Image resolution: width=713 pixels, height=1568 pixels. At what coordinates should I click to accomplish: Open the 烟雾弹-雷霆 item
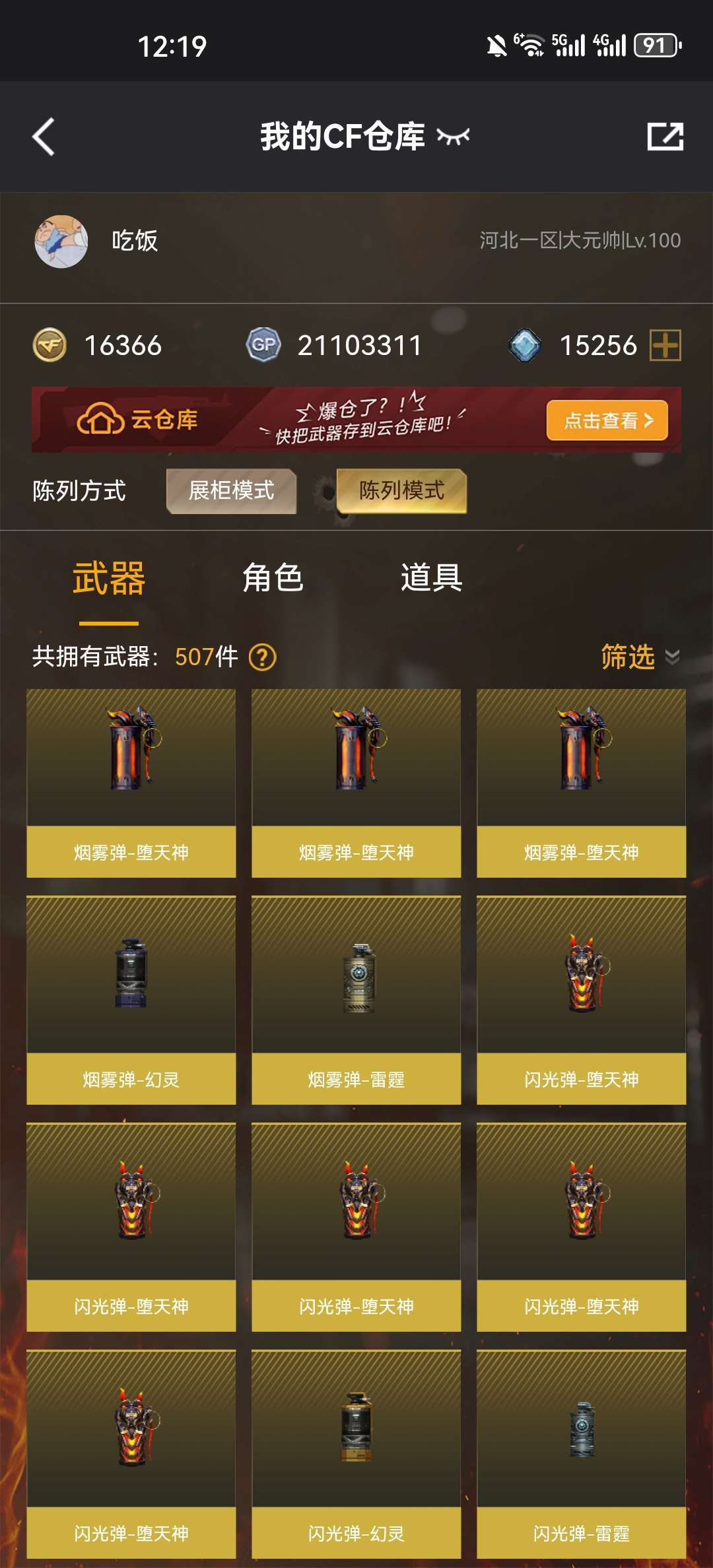click(356, 1000)
